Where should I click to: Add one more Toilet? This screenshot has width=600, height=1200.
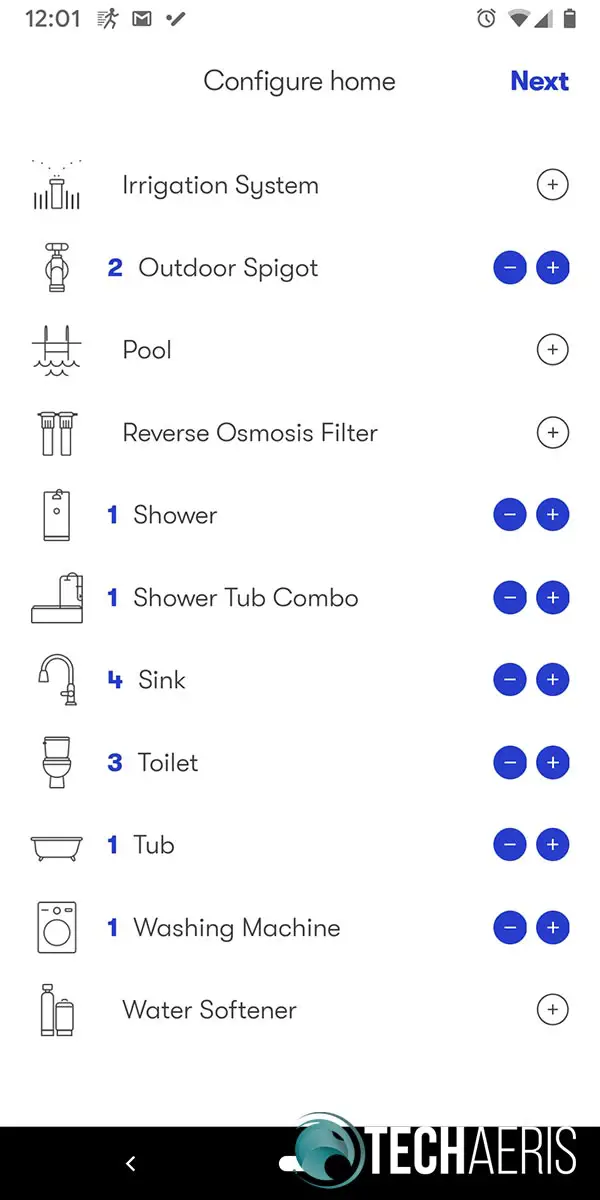tap(553, 763)
